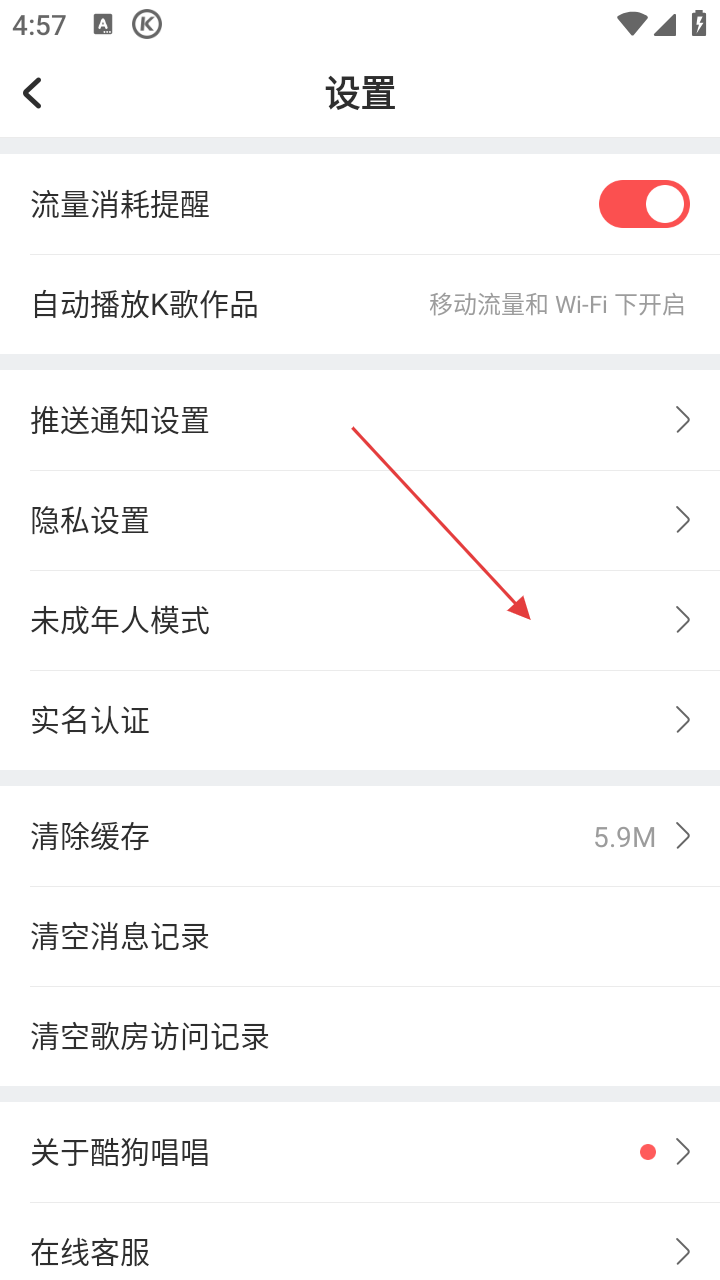The width and height of the screenshot is (720, 1280).
Task: Open 关于酷狗唱唱
Action: click(360, 1152)
